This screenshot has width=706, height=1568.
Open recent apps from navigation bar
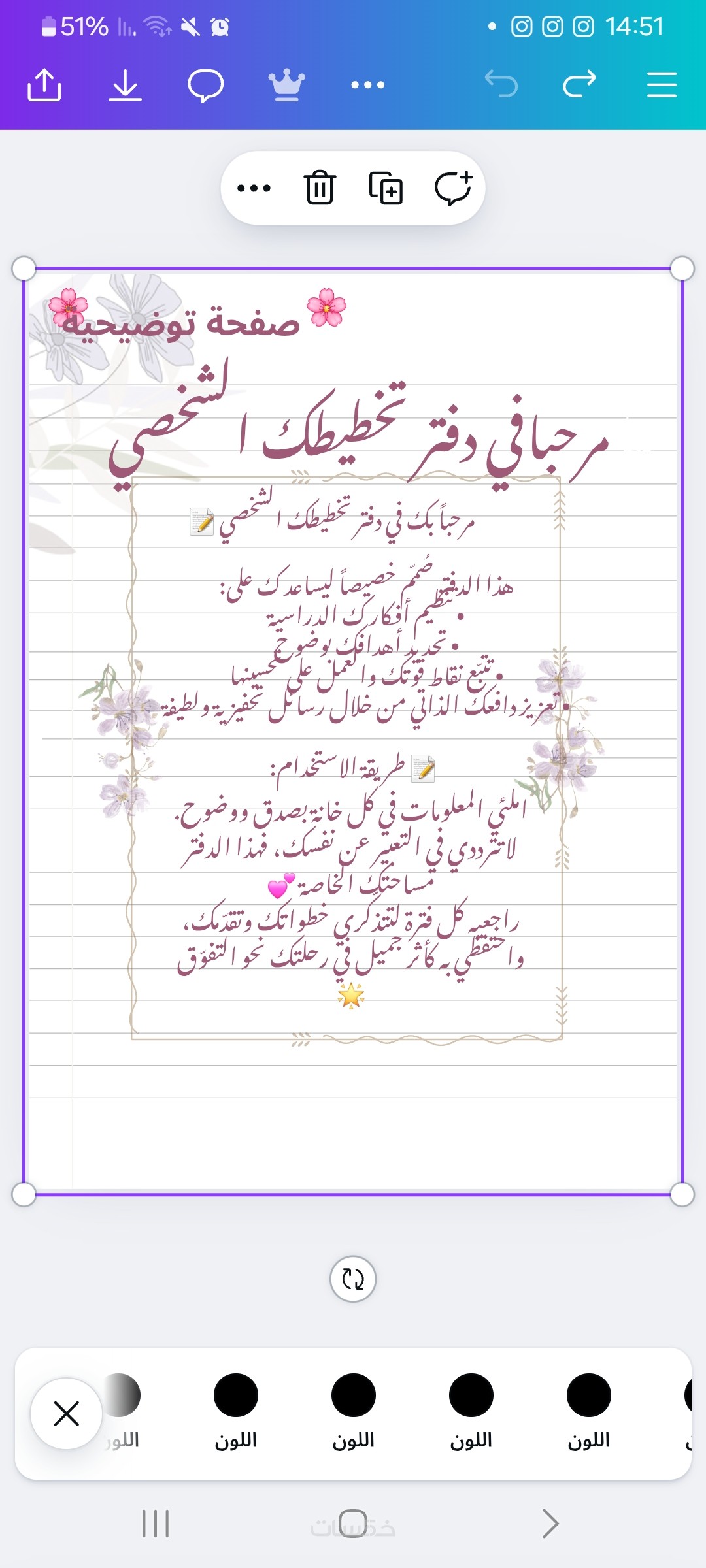pyautogui.click(x=156, y=1524)
